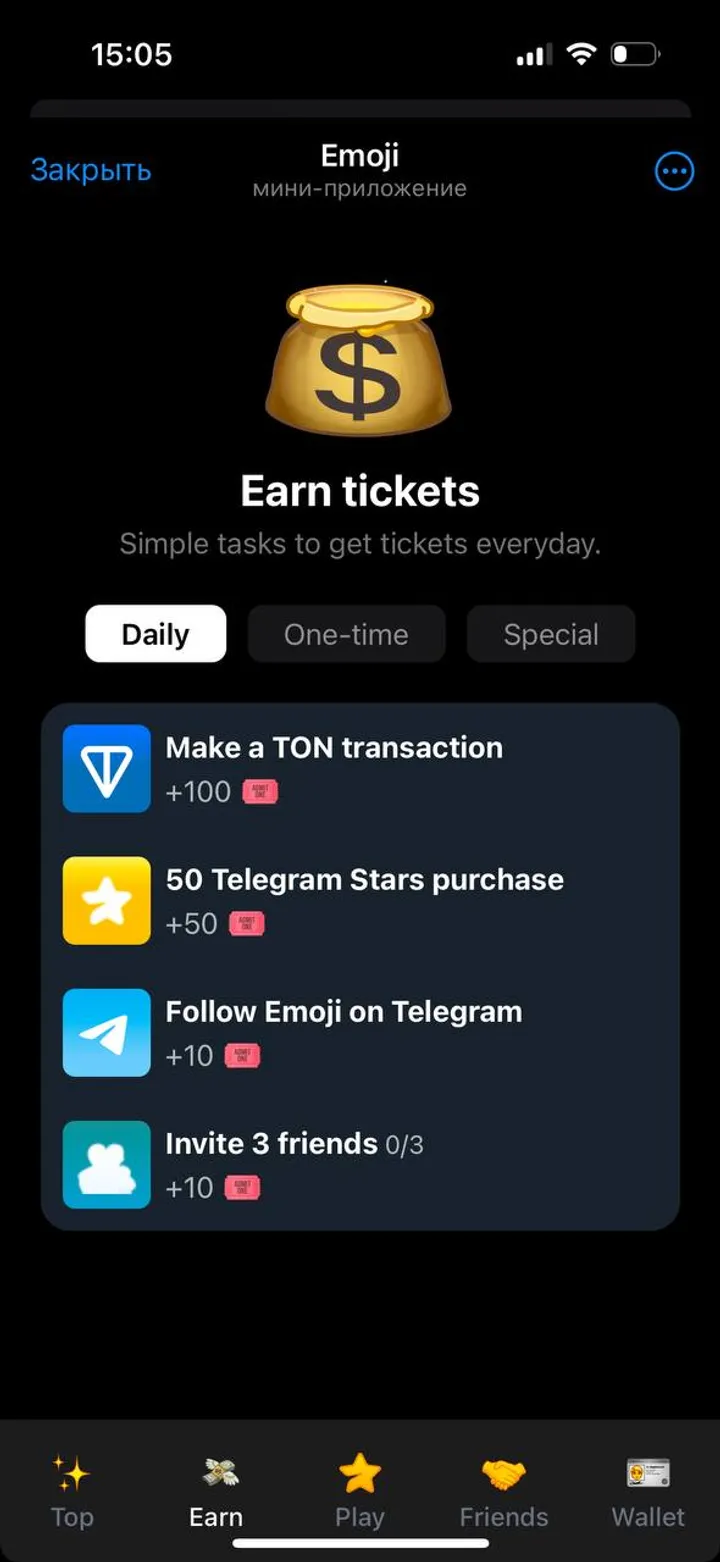Tap the Invite friends people icon
Image resolution: width=720 pixels, height=1562 pixels.
click(106, 1164)
